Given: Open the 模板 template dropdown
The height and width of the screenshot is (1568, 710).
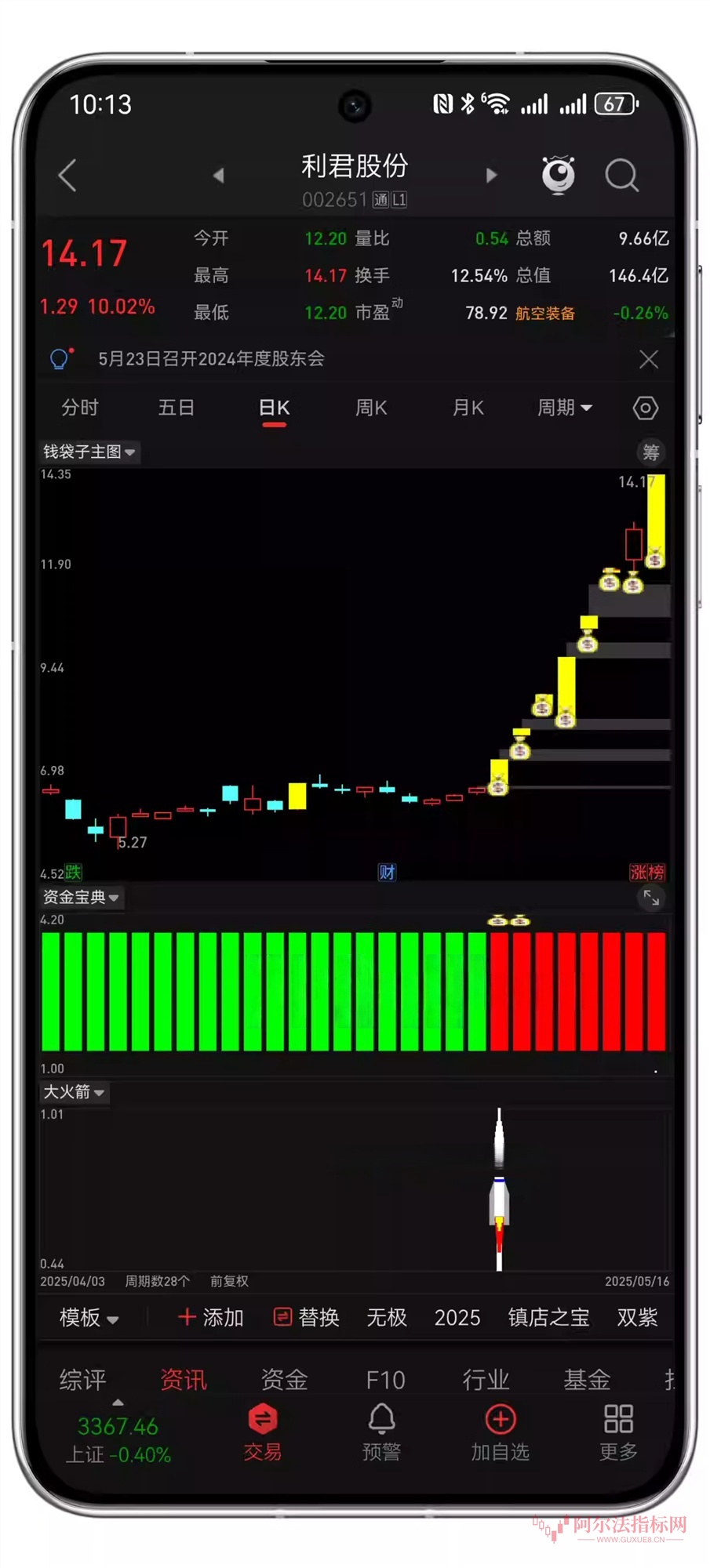Looking at the screenshot, I should click(86, 1318).
